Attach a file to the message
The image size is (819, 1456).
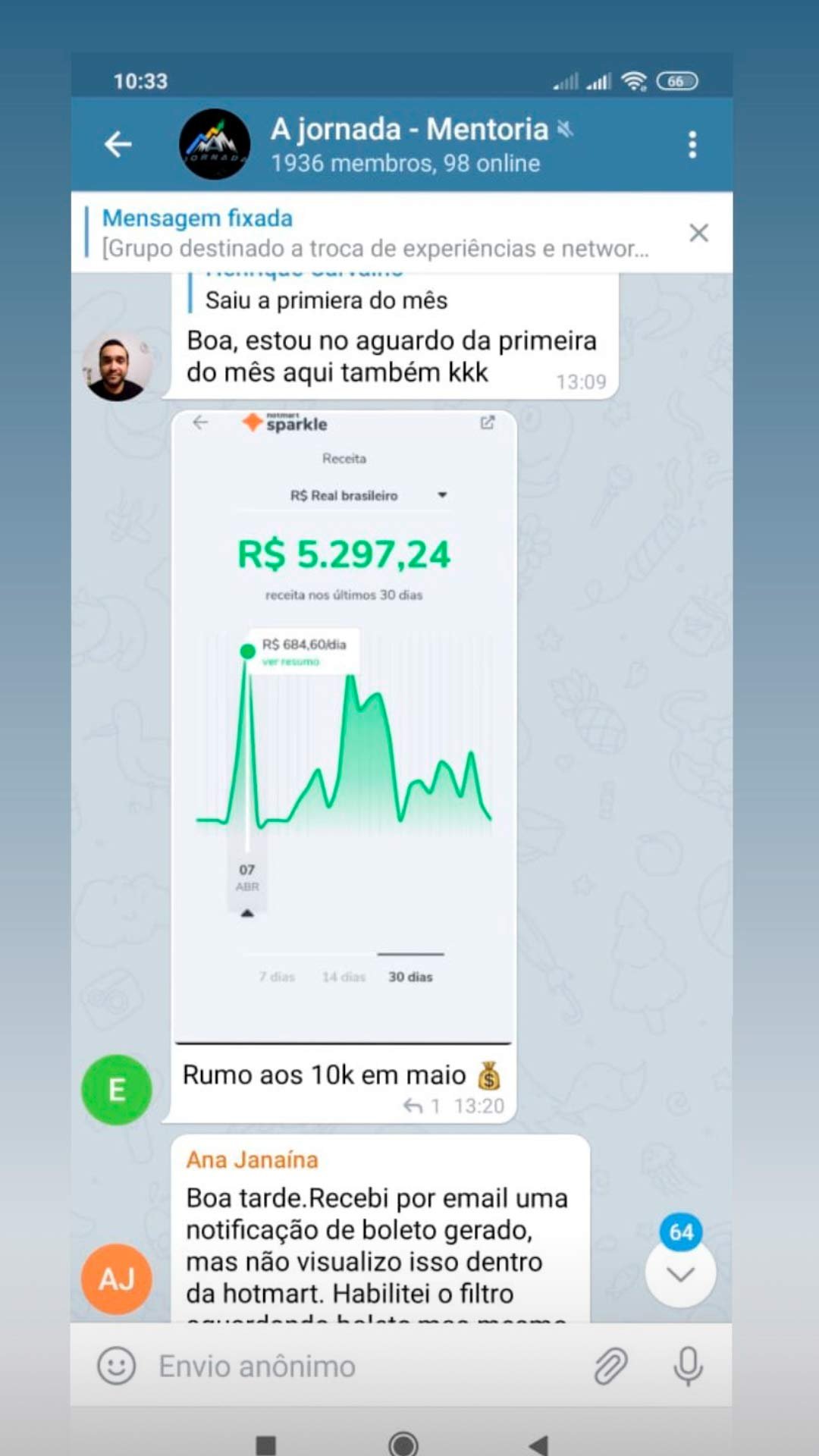click(x=610, y=1366)
